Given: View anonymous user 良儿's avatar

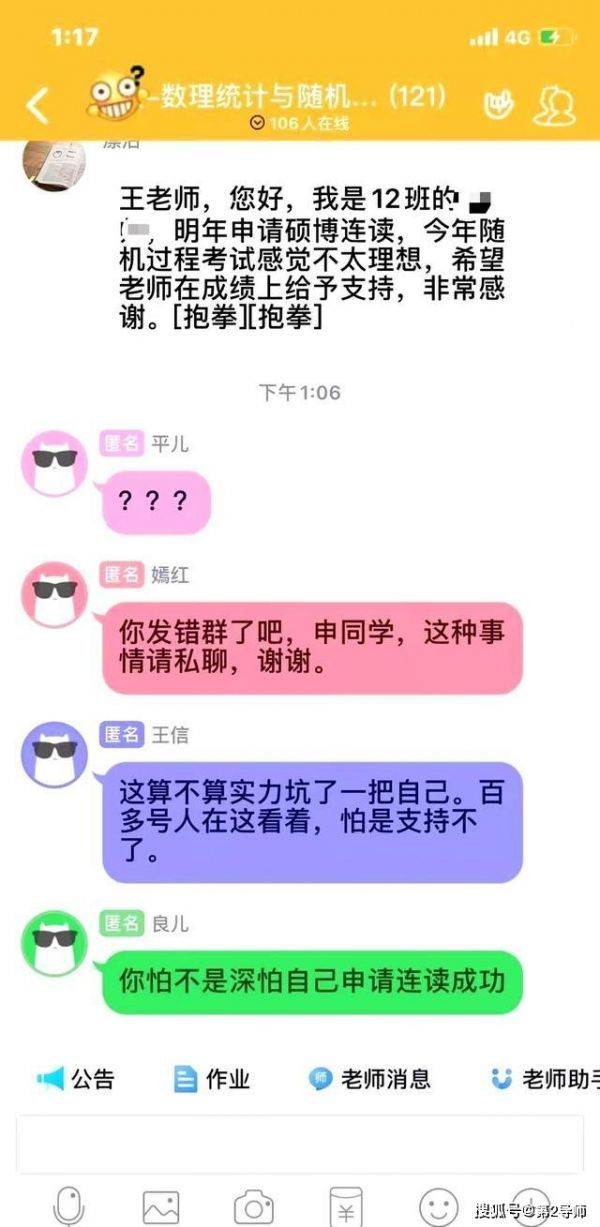Looking at the screenshot, I should [x=55, y=942].
